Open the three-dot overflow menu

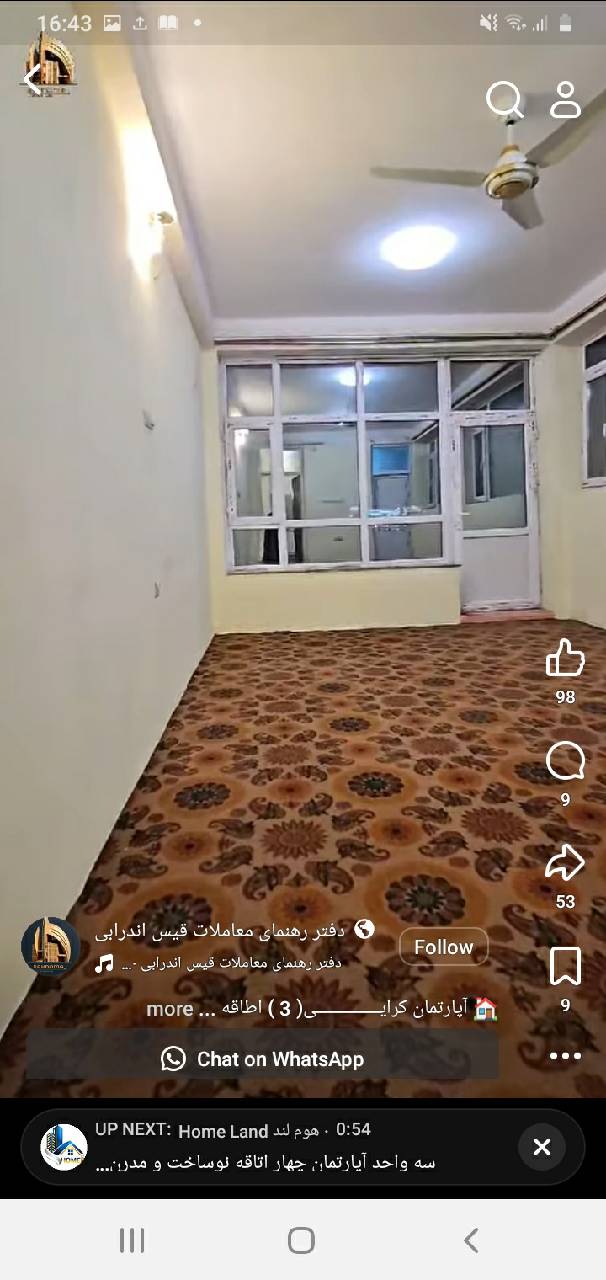click(x=565, y=1056)
